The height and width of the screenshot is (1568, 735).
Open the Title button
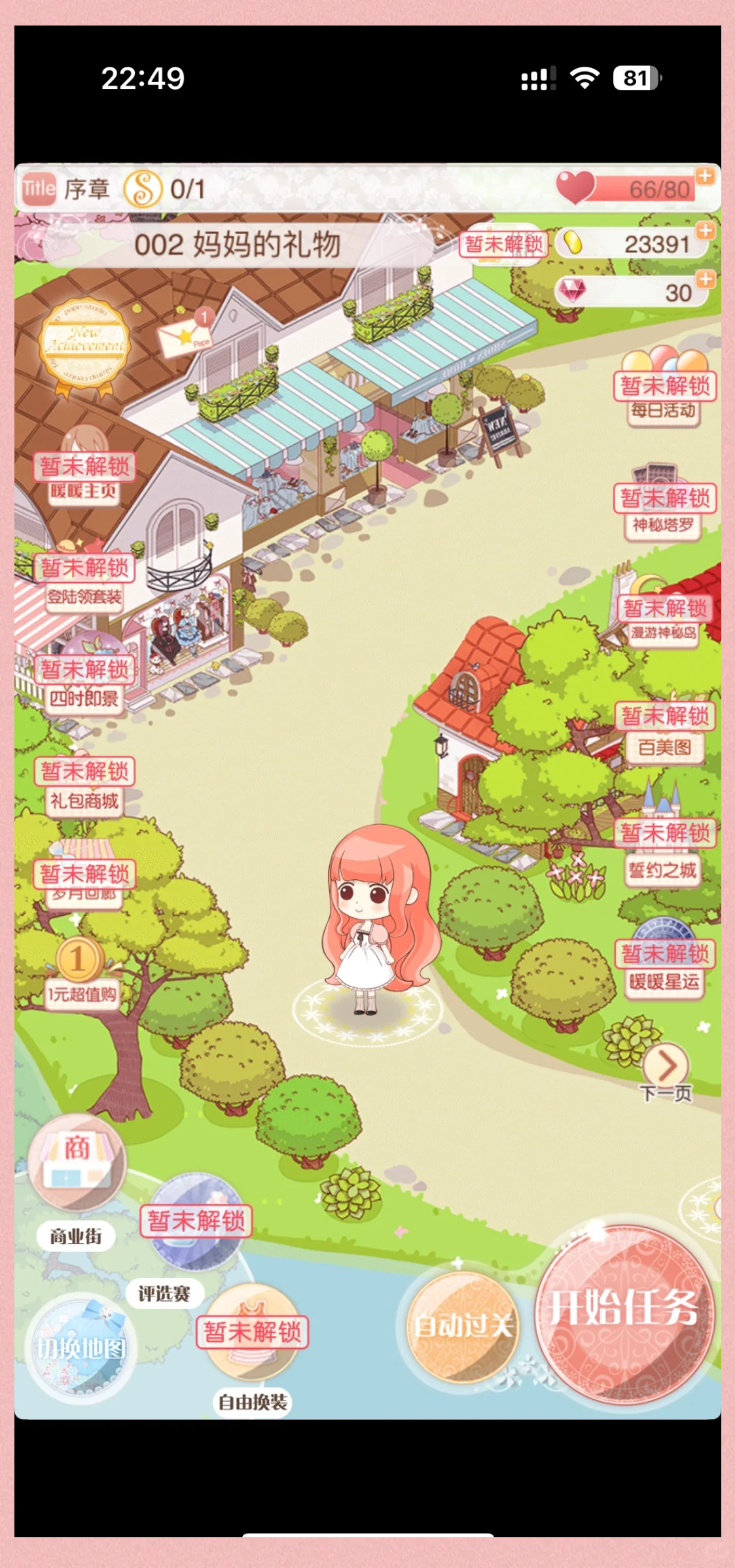pyautogui.click(x=39, y=189)
